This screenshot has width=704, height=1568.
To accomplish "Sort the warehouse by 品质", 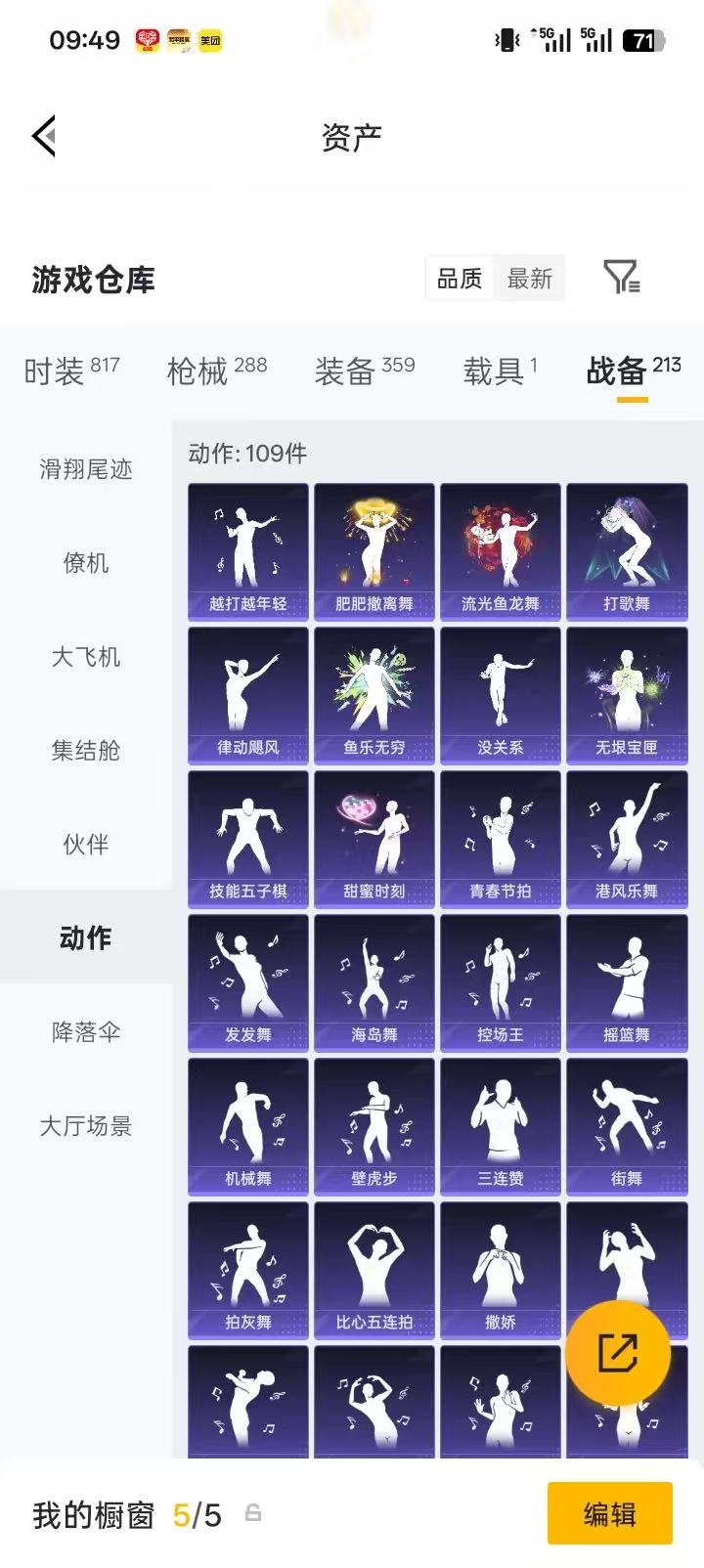I will coord(460,279).
